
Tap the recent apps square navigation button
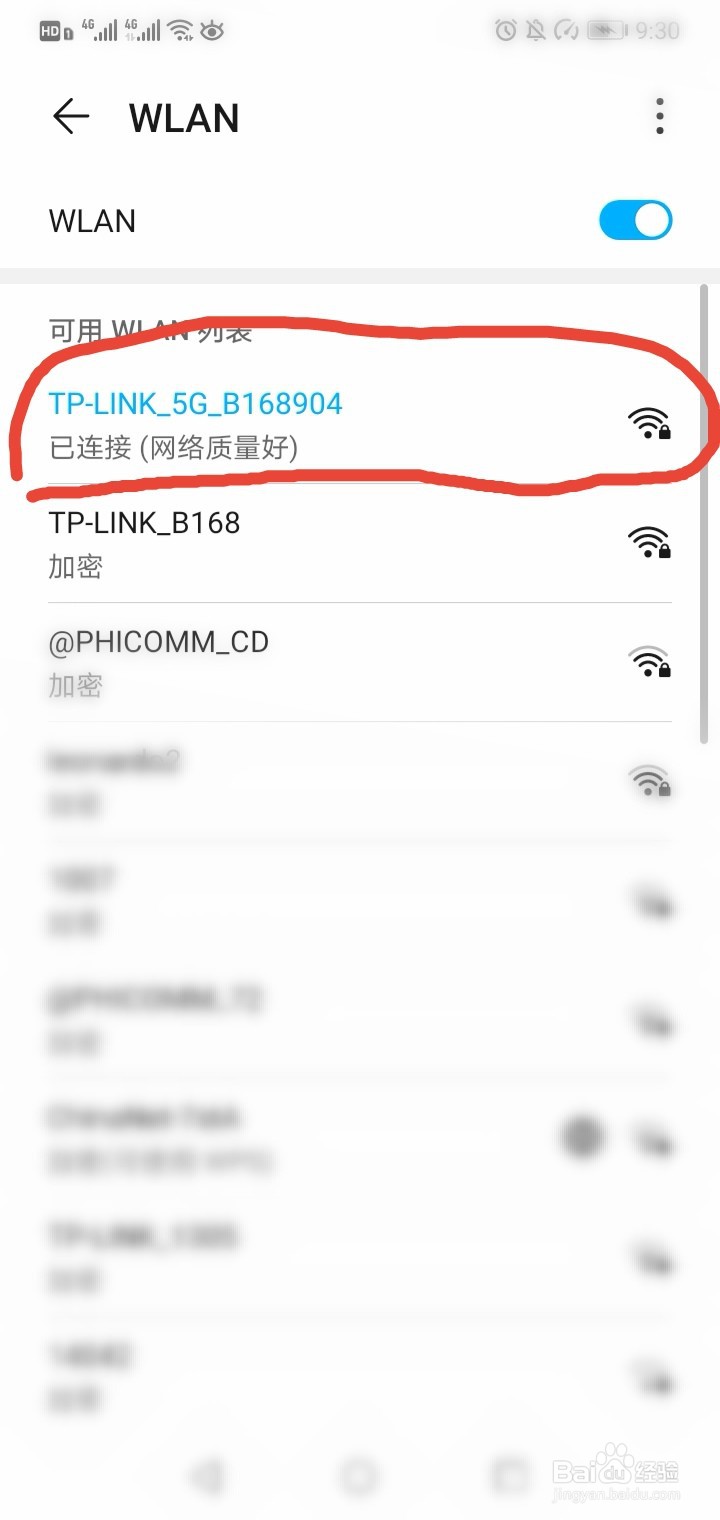(x=510, y=1474)
